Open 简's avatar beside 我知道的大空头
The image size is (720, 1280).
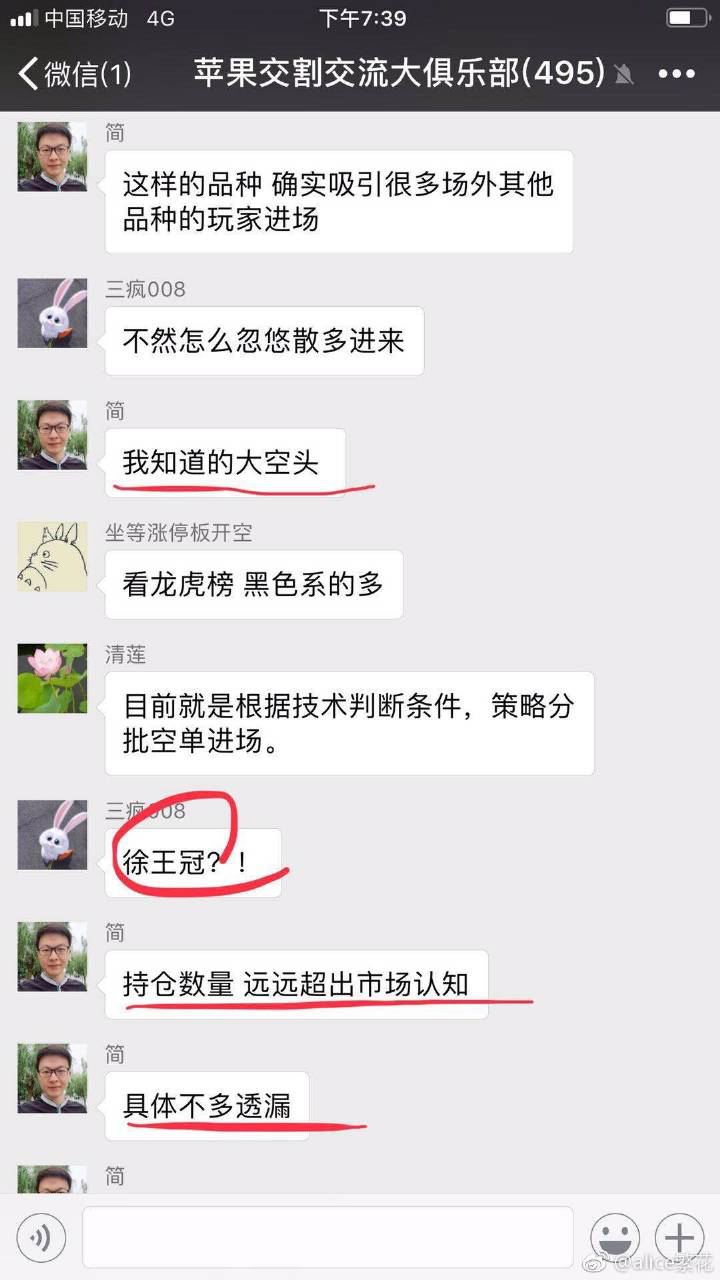(52, 435)
